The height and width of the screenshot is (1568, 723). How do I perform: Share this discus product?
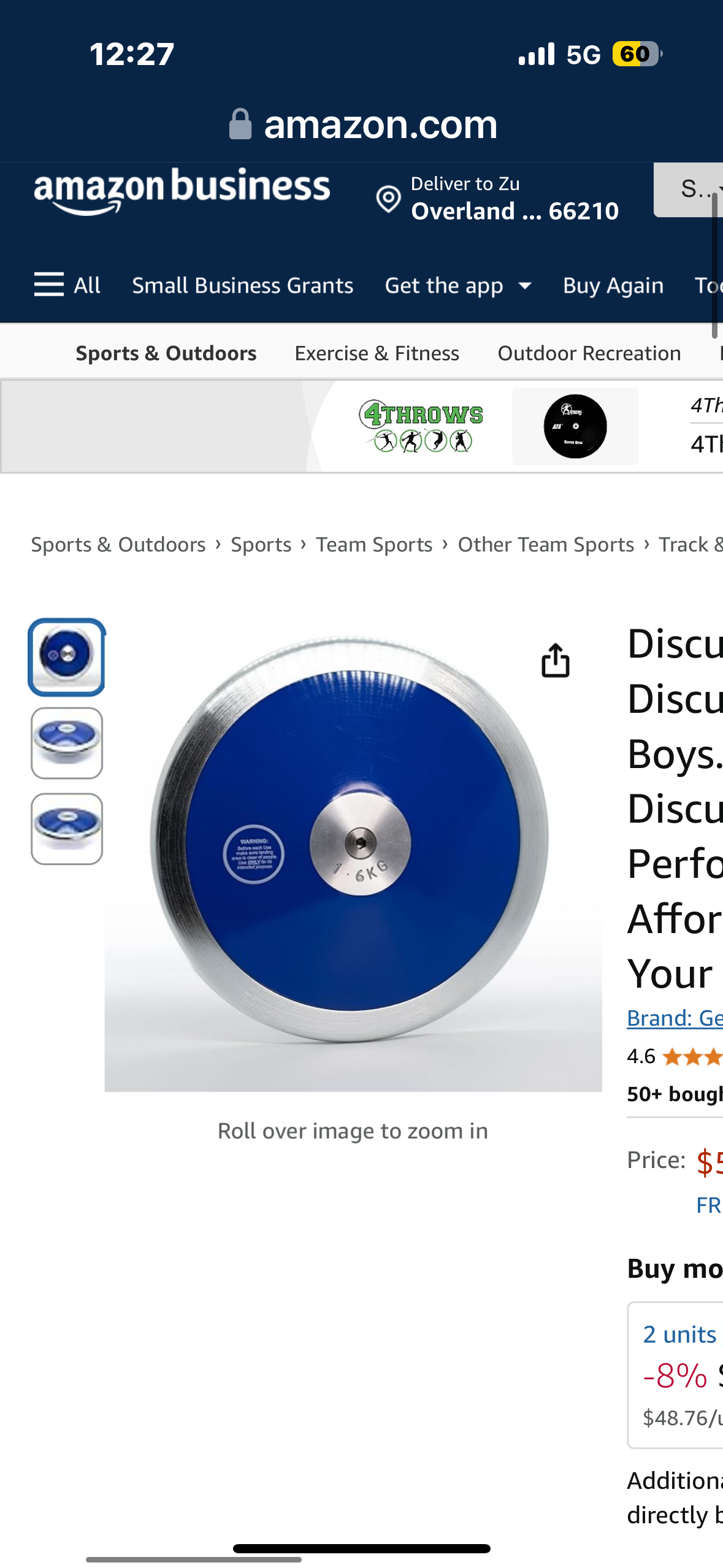tap(555, 660)
